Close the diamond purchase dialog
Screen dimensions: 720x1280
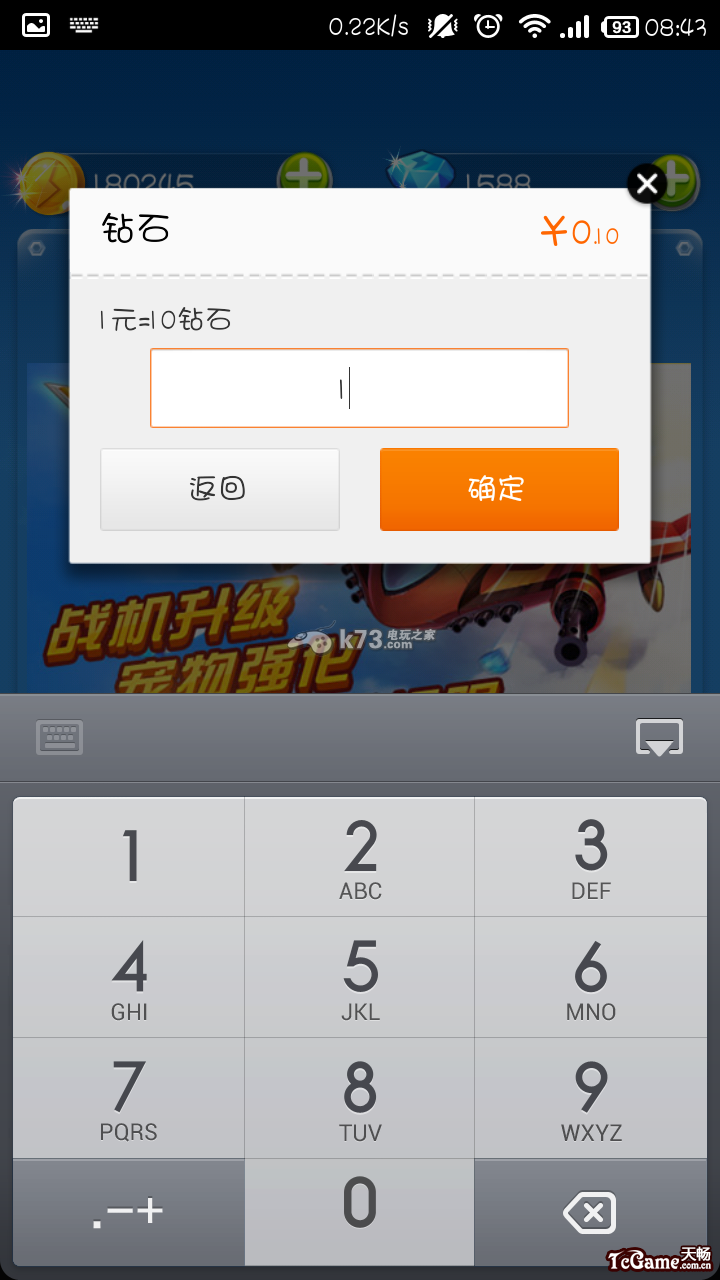(x=647, y=183)
